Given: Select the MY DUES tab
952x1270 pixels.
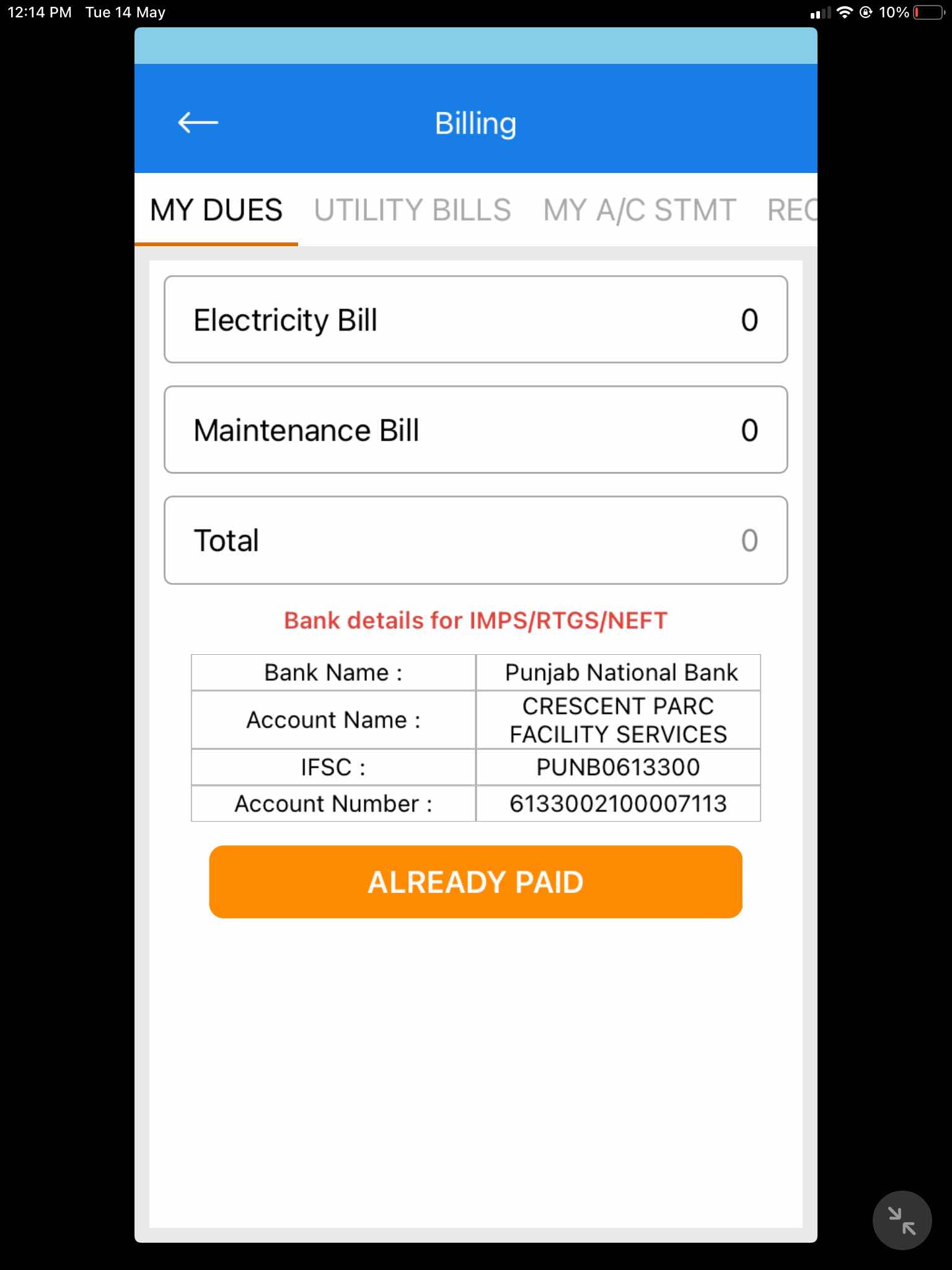Looking at the screenshot, I should point(216,210).
